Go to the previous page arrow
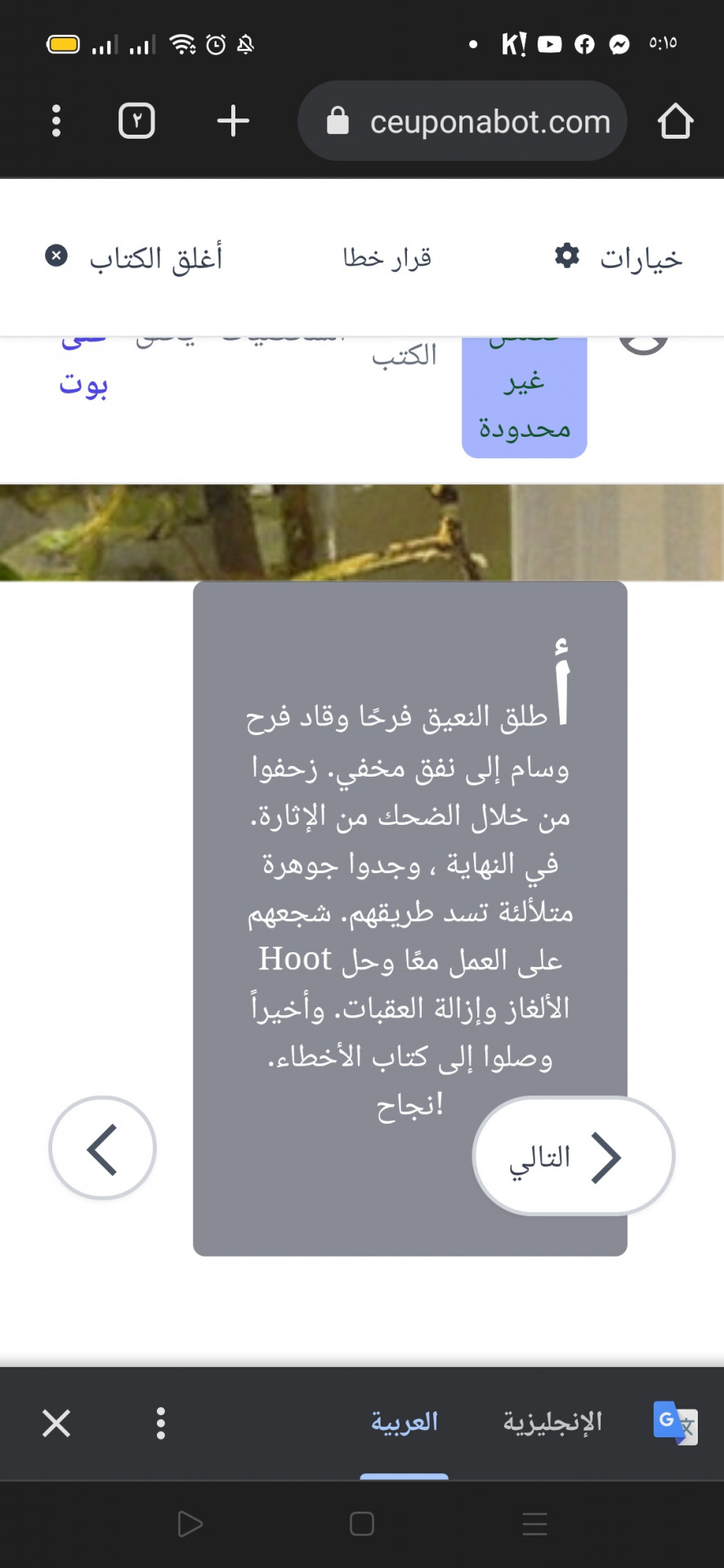Image resolution: width=724 pixels, height=1568 pixels. click(103, 1148)
